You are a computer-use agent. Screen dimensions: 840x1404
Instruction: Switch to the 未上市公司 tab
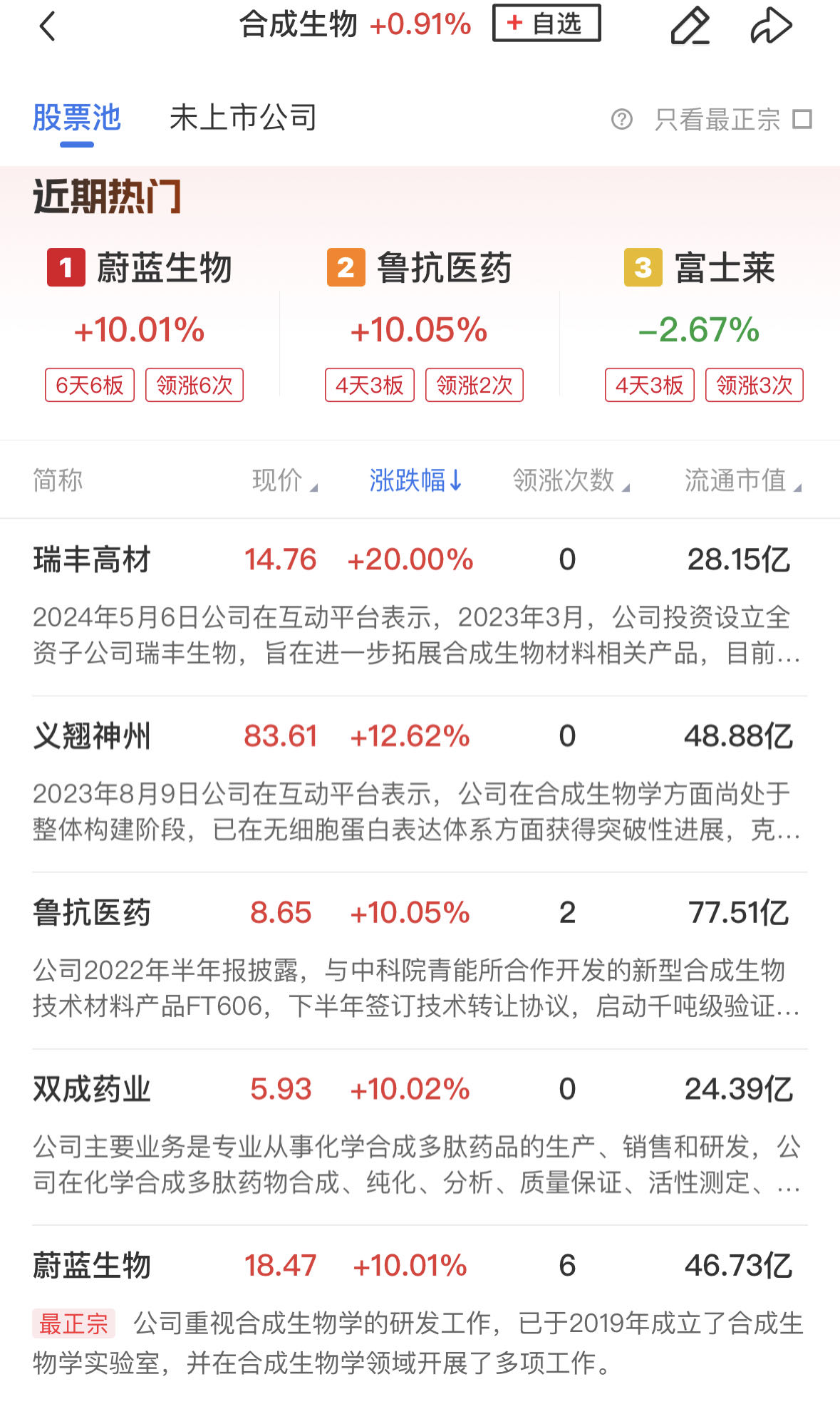pyautogui.click(x=243, y=118)
